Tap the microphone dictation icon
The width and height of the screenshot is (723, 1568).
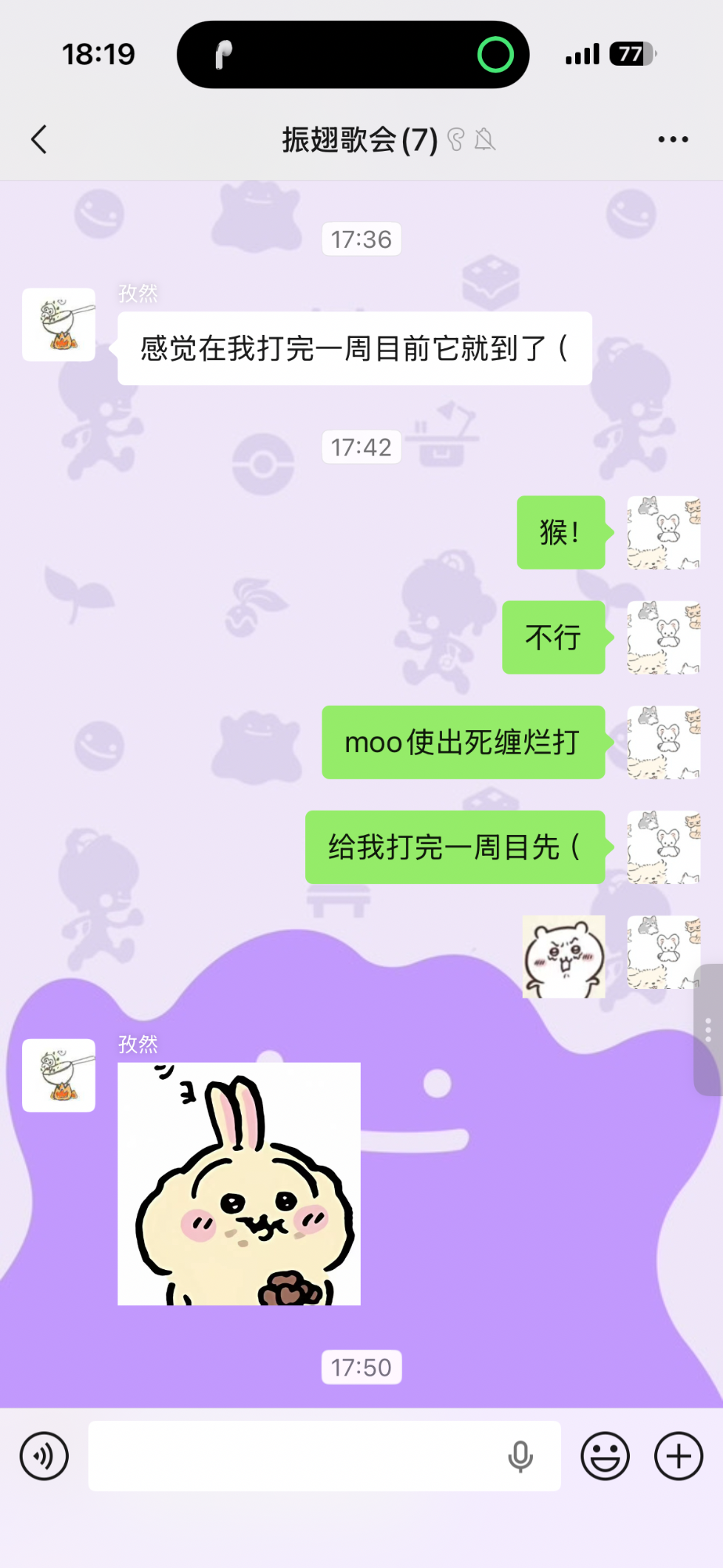(x=520, y=1456)
